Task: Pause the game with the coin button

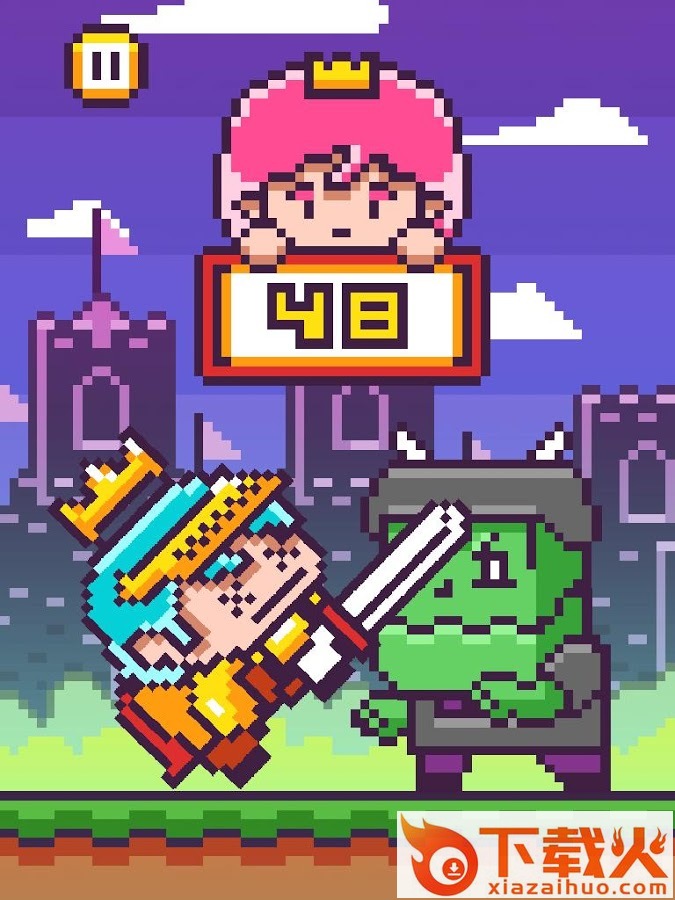Action: pos(105,64)
